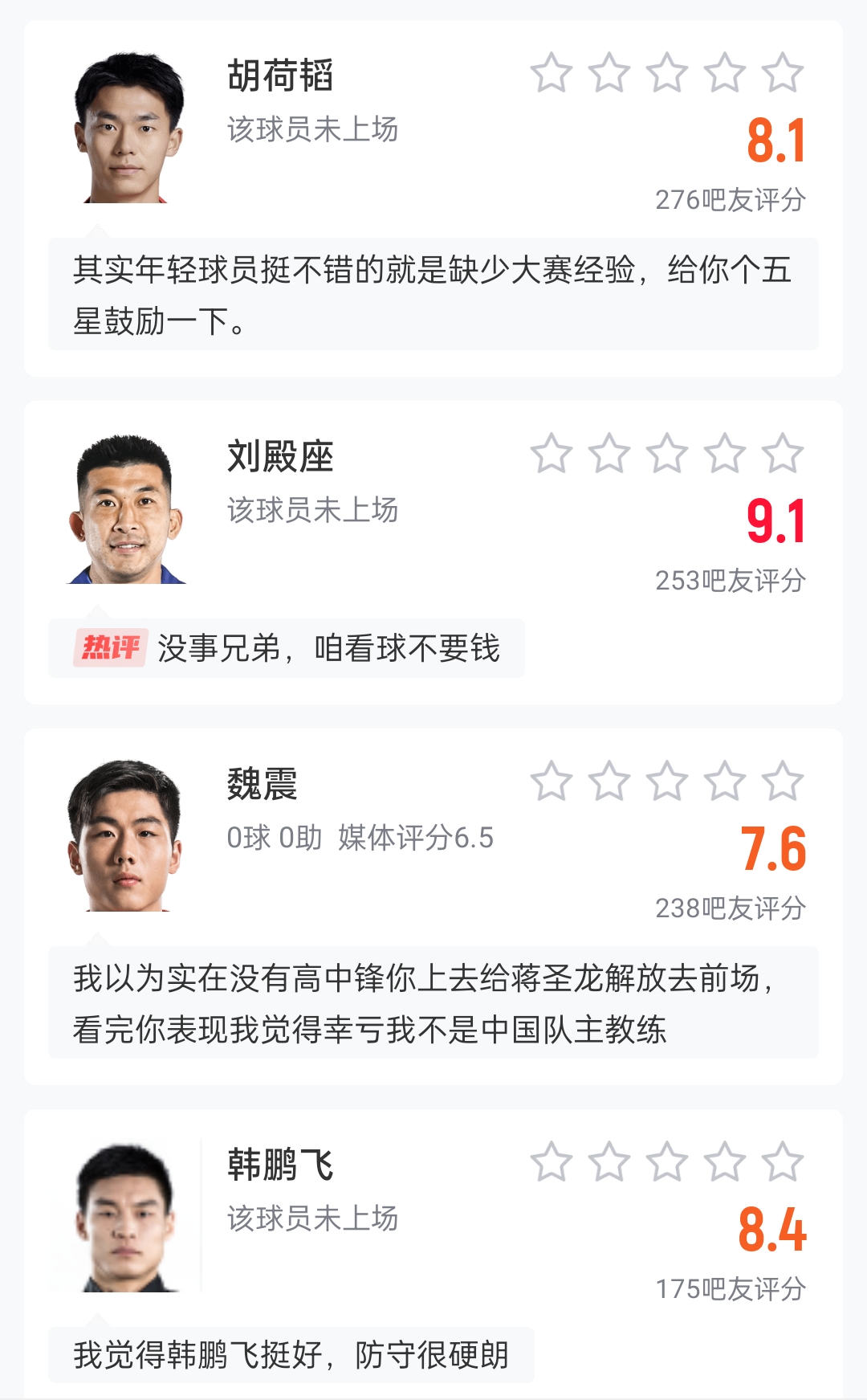Open the comment praising 韩鹏飞's defending

(291, 1355)
